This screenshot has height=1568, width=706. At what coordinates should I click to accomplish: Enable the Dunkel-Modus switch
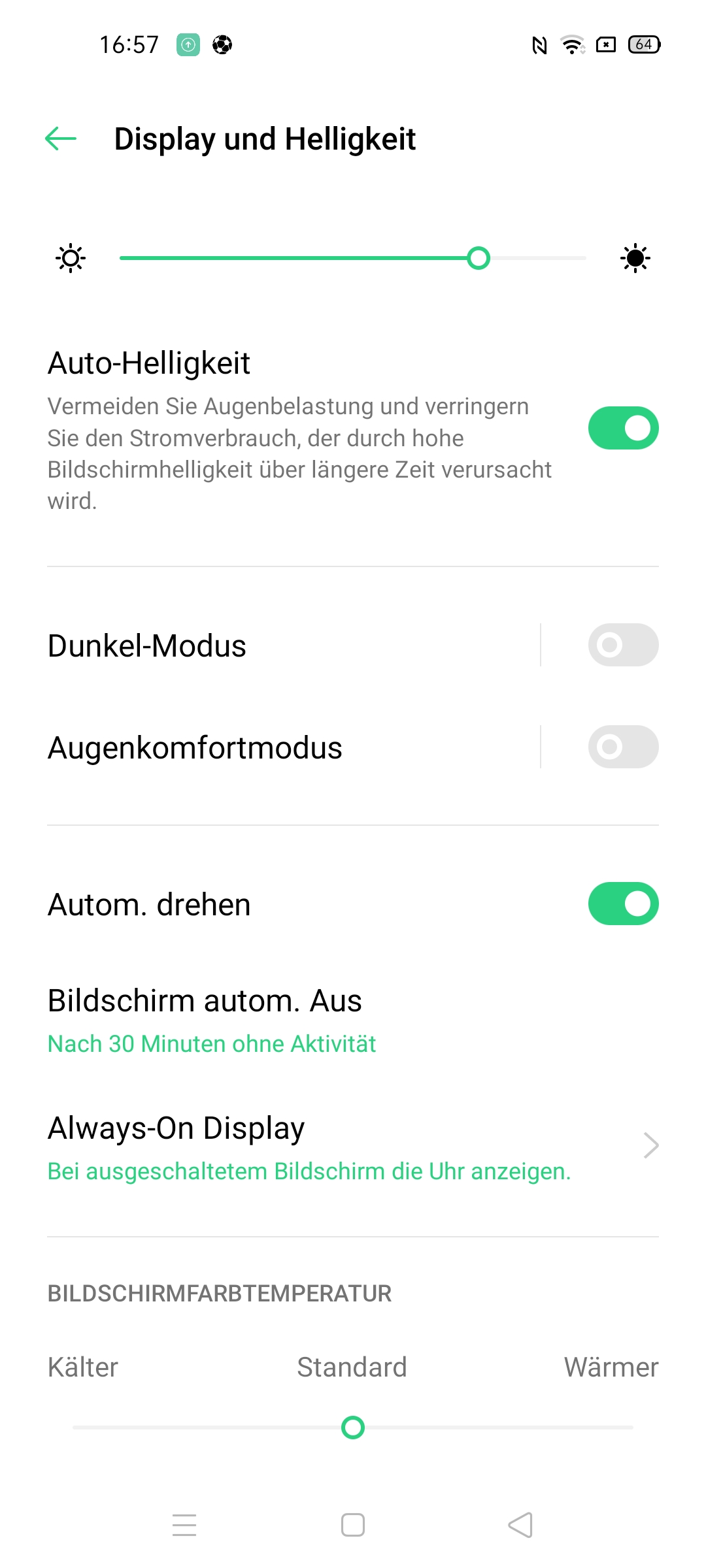tap(623, 645)
